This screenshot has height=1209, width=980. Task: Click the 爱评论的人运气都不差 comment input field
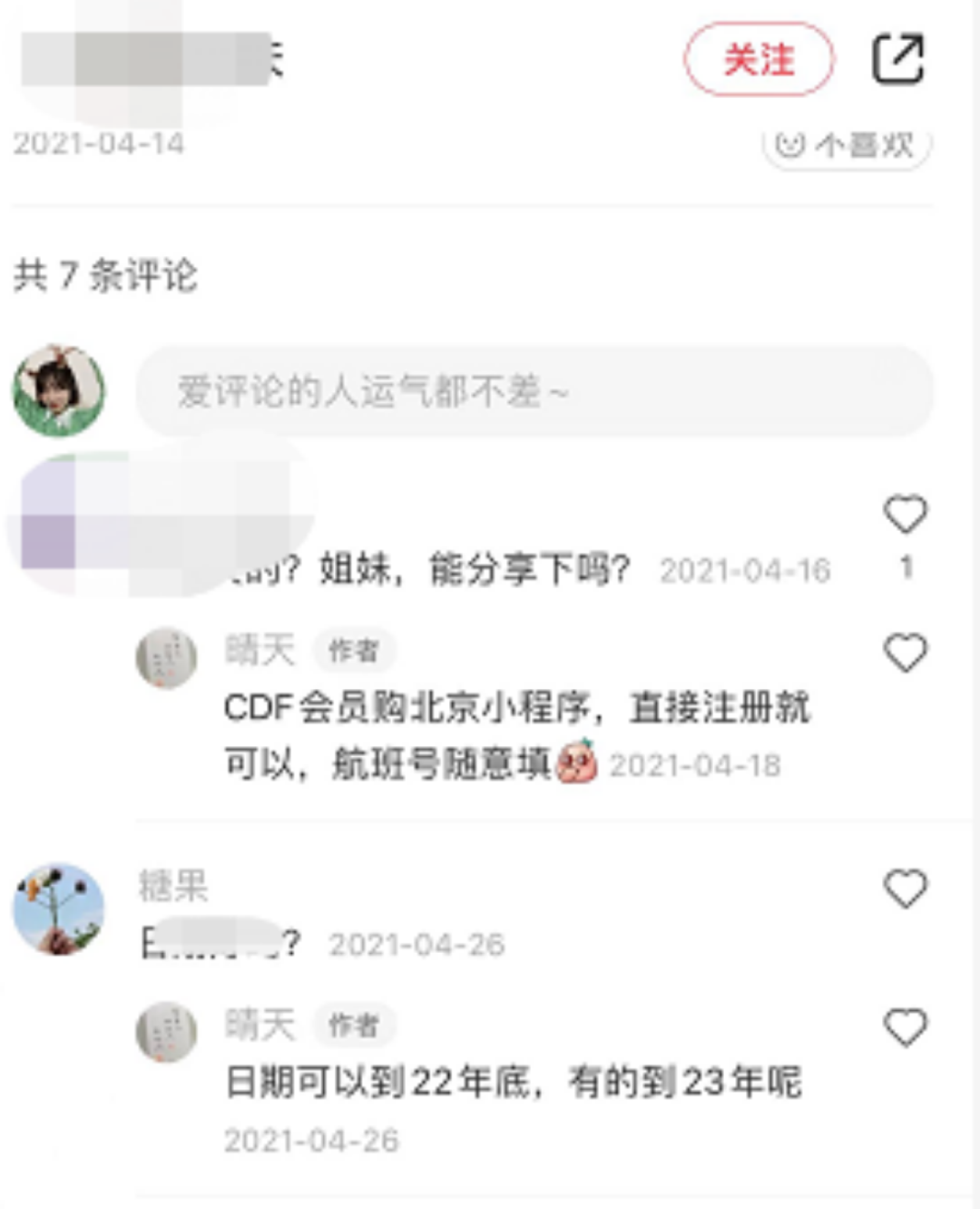[x=535, y=390]
